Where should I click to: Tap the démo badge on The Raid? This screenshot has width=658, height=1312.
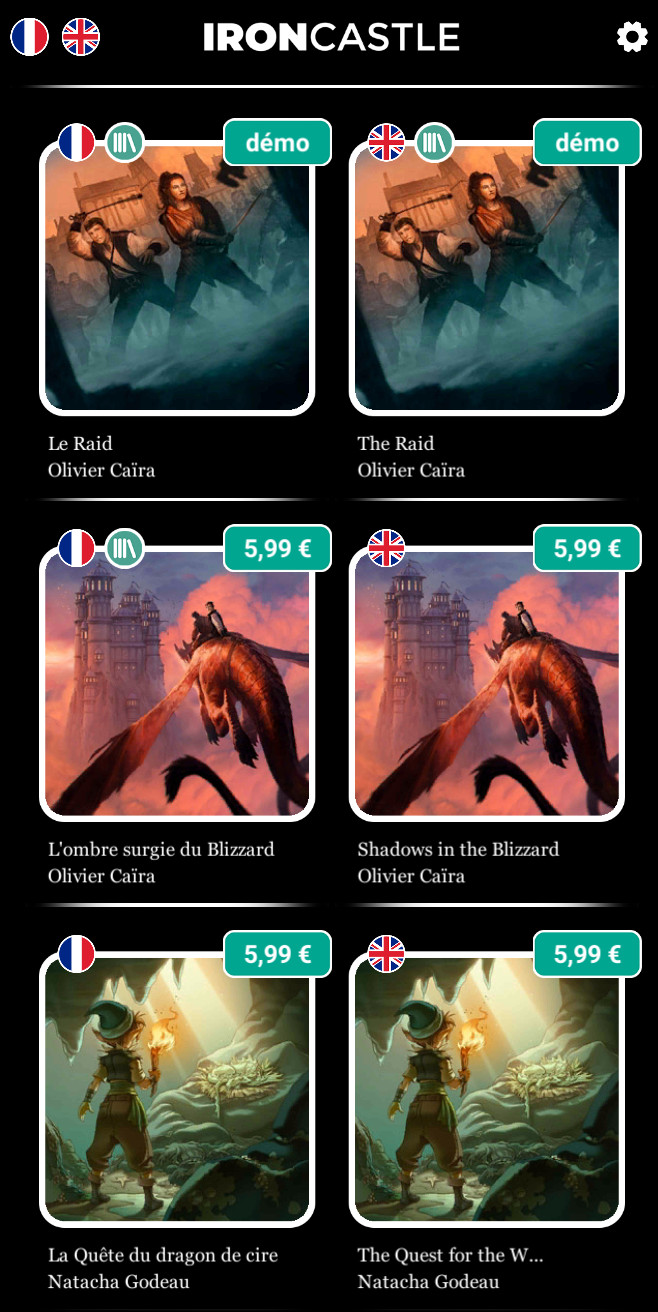(587, 142)
